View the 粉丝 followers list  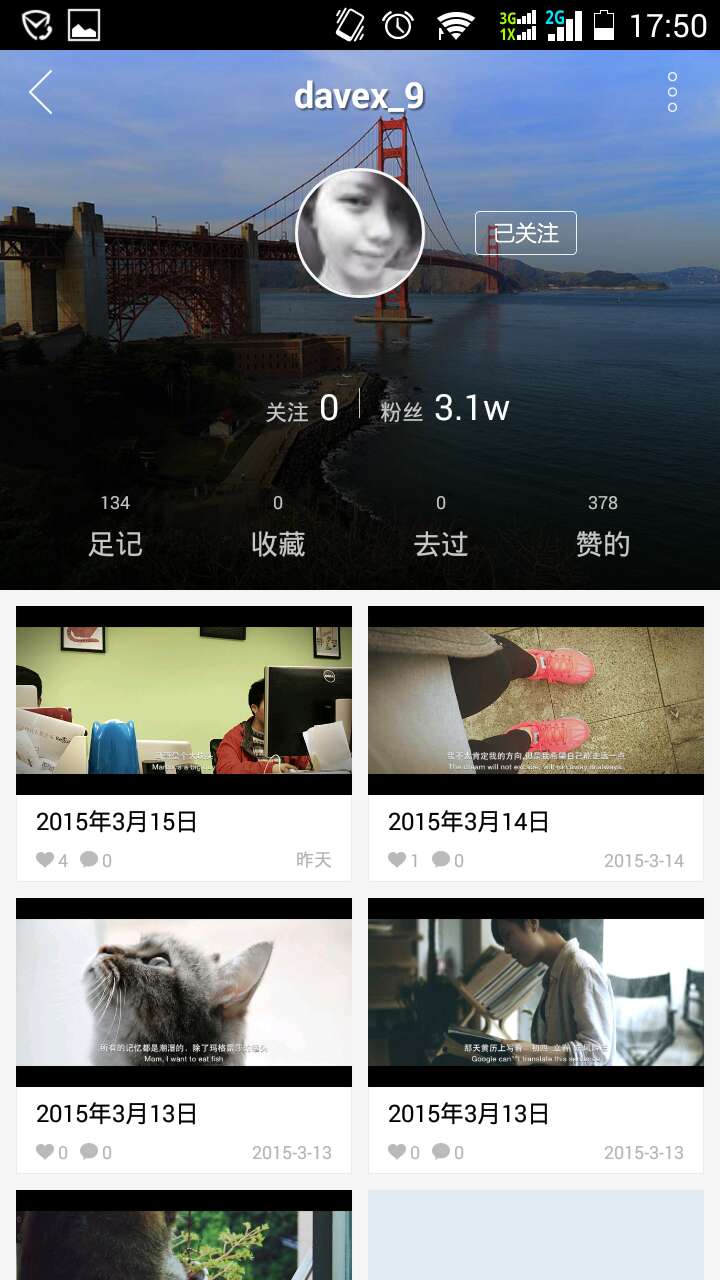[x=445, y=409]
